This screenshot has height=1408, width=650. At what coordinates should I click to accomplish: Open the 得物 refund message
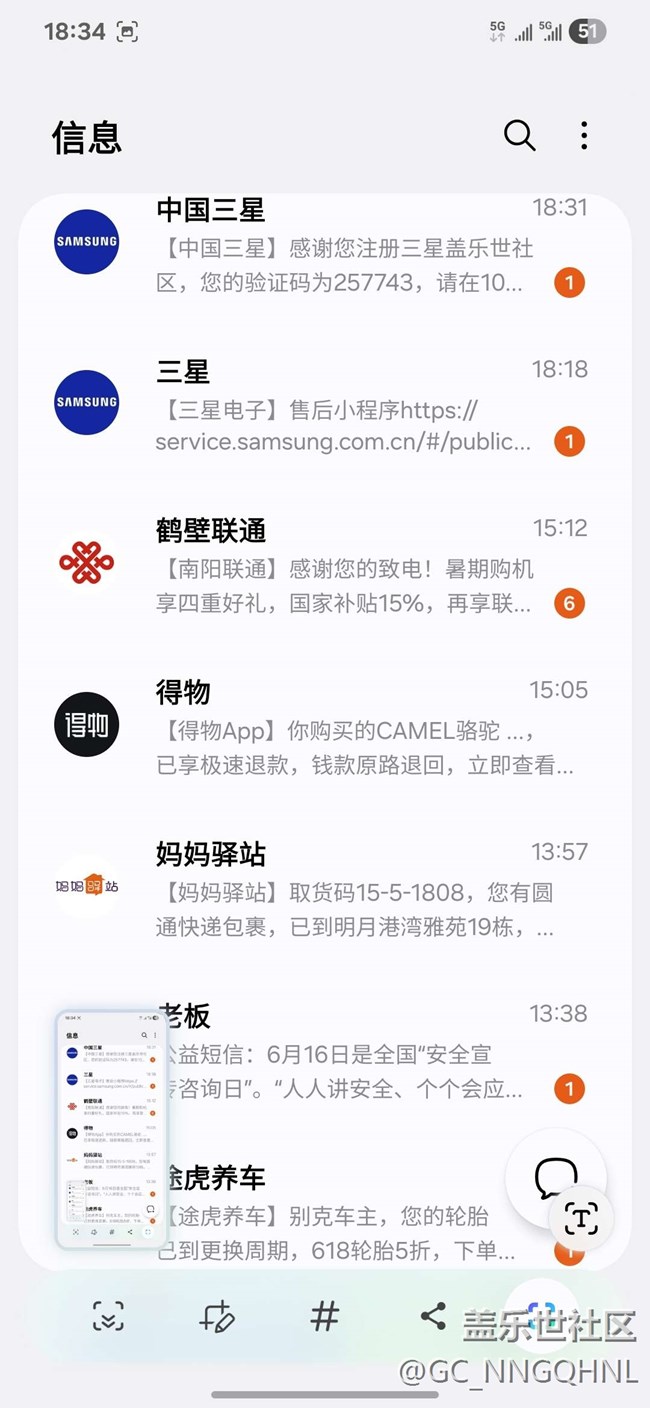coord(340,727)
